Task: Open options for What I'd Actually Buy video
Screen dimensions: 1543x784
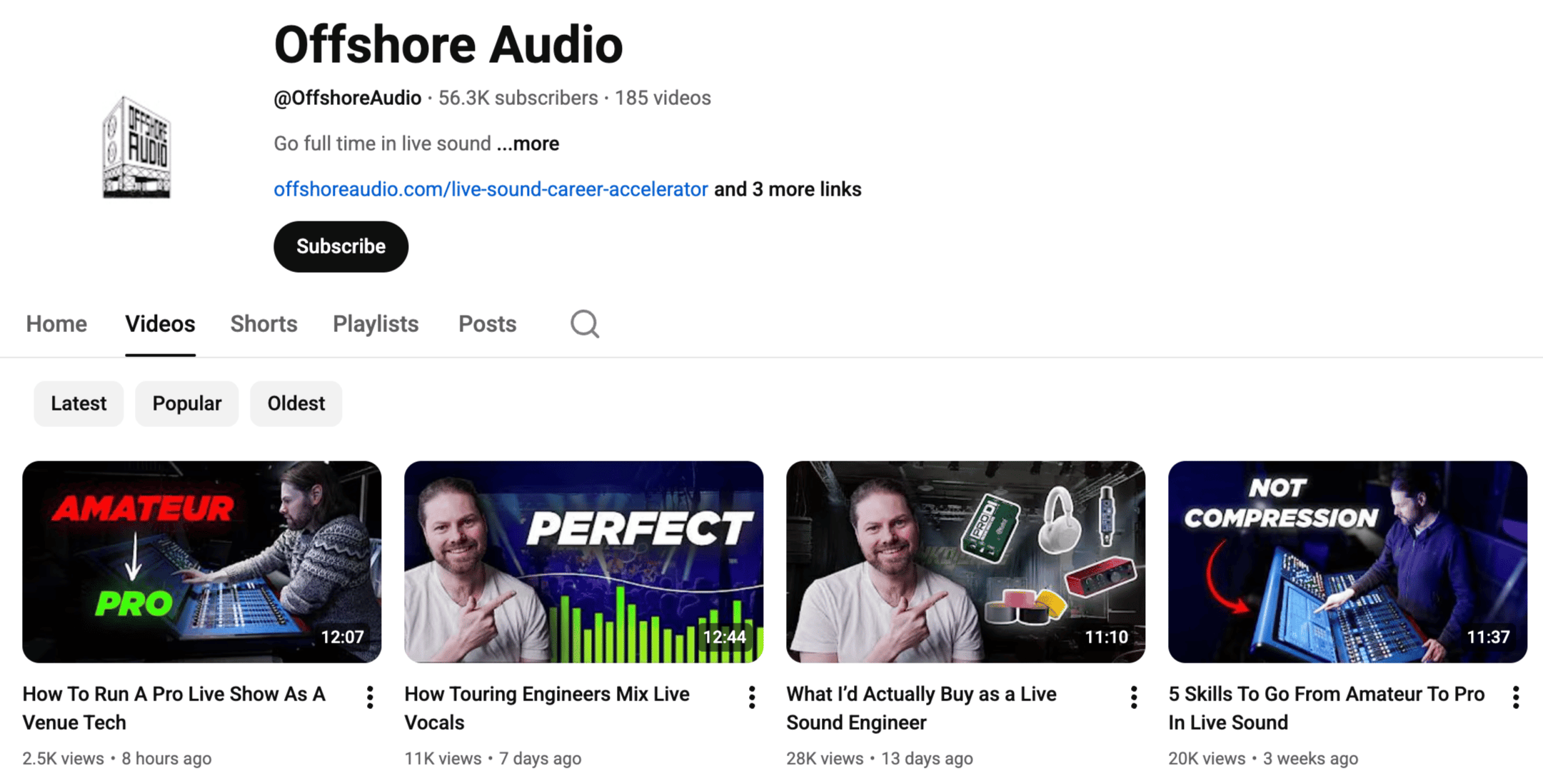Action: pyautogui.click(x=1134, y=698)
